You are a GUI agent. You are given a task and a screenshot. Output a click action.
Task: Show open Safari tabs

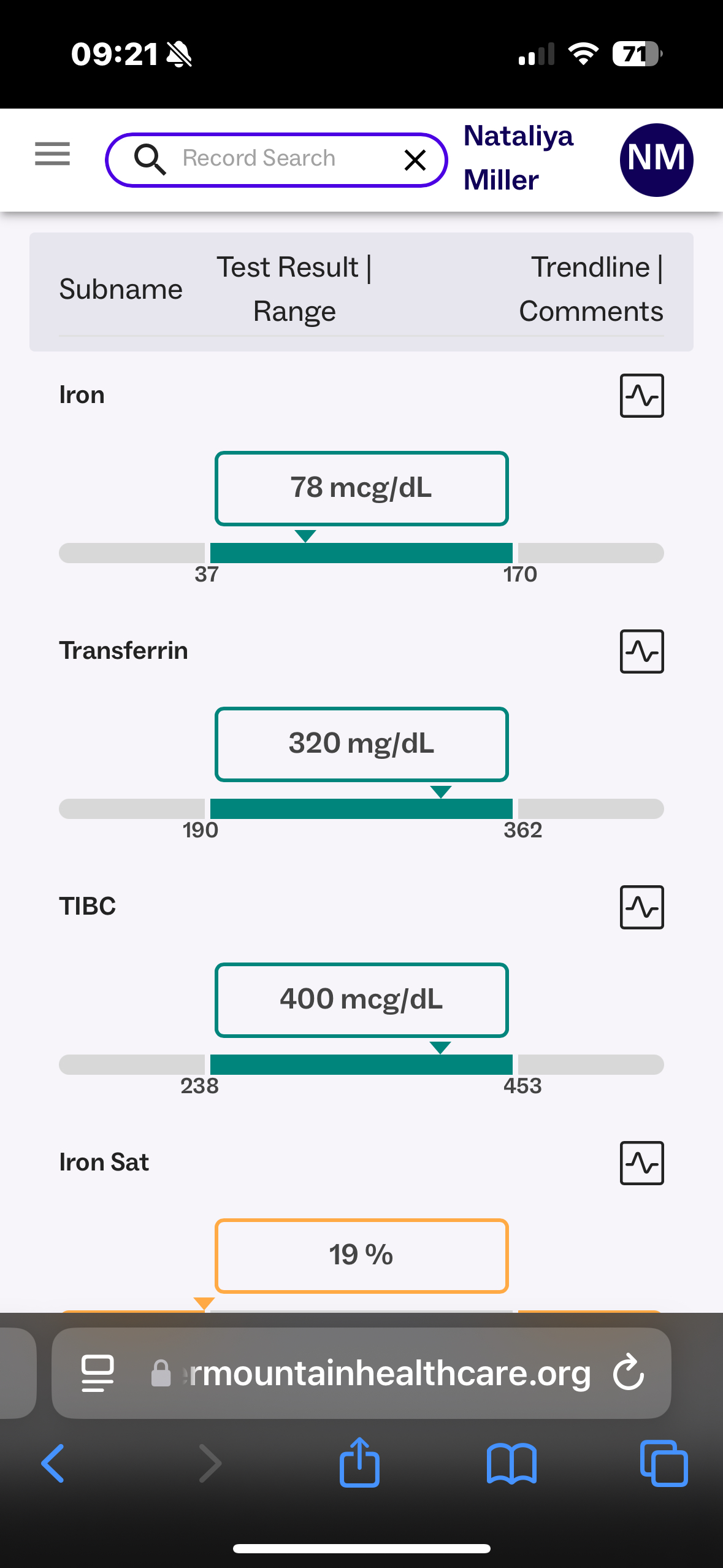click(x=664, y=1464)
